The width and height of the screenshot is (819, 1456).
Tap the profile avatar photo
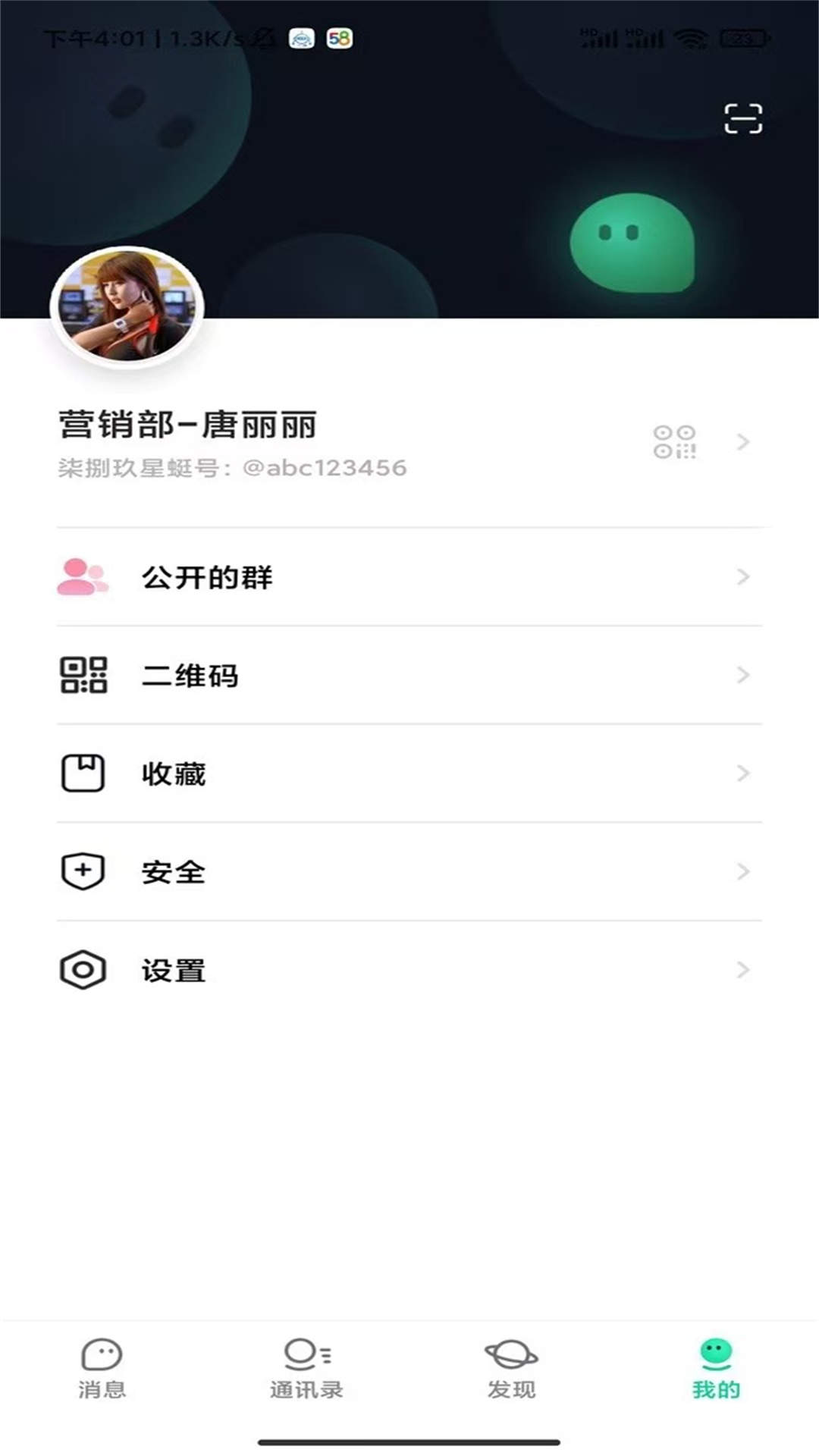tap(127, 306)
